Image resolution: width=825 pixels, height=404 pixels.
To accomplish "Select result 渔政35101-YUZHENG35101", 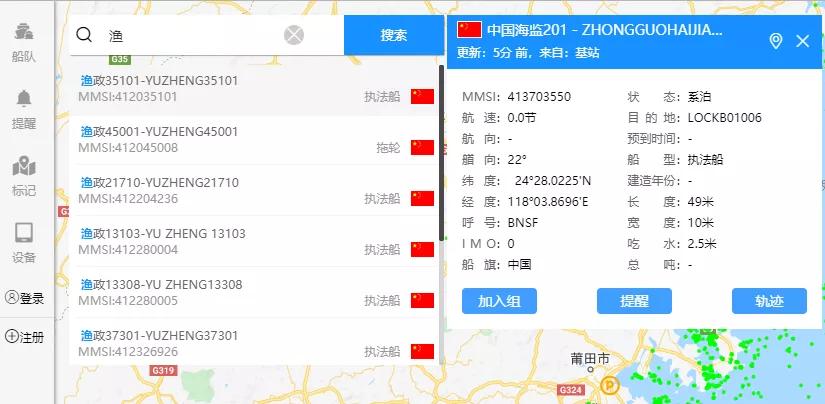I will point(254,89).
